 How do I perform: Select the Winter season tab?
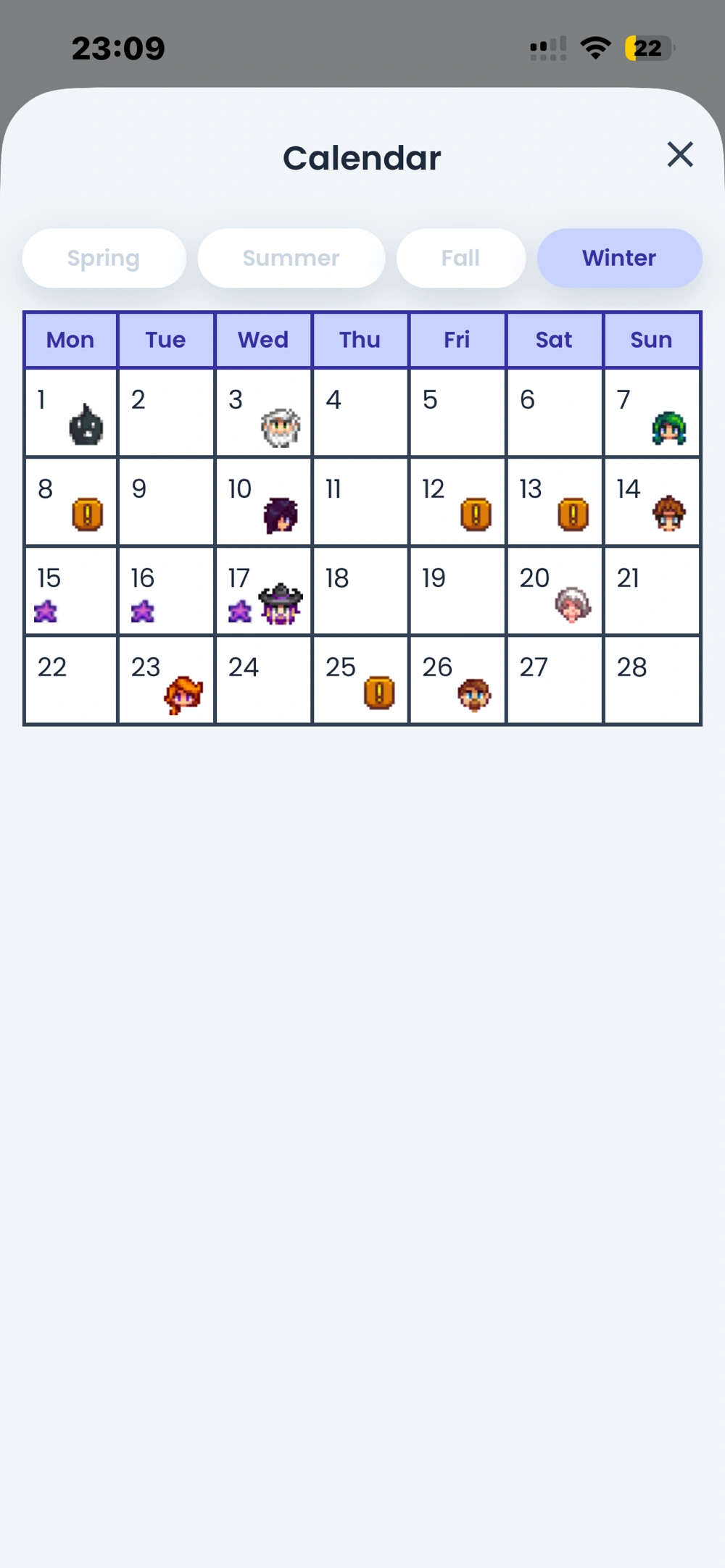(x=619, y=258)
